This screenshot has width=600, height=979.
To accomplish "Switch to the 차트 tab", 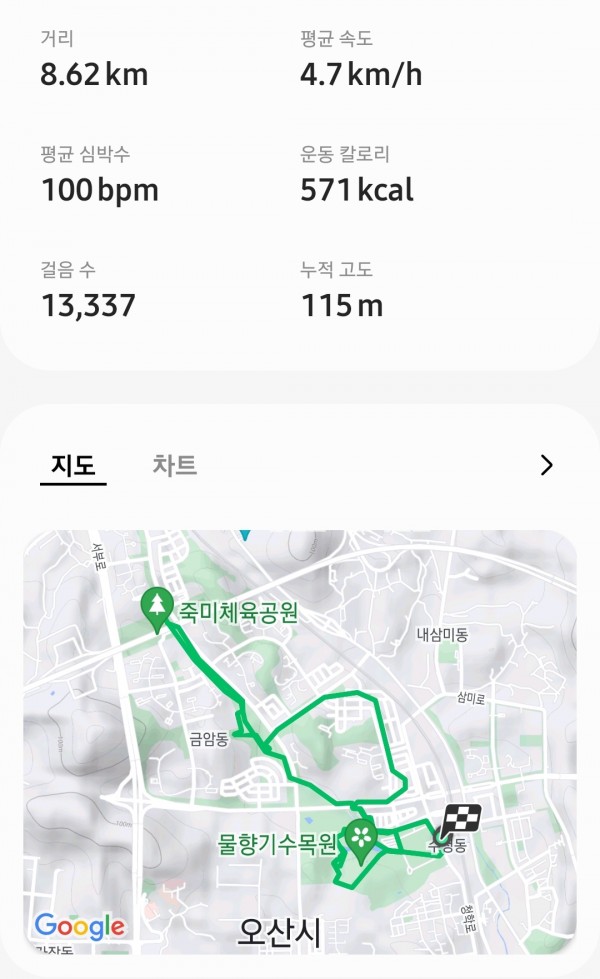I will [175, 466].
